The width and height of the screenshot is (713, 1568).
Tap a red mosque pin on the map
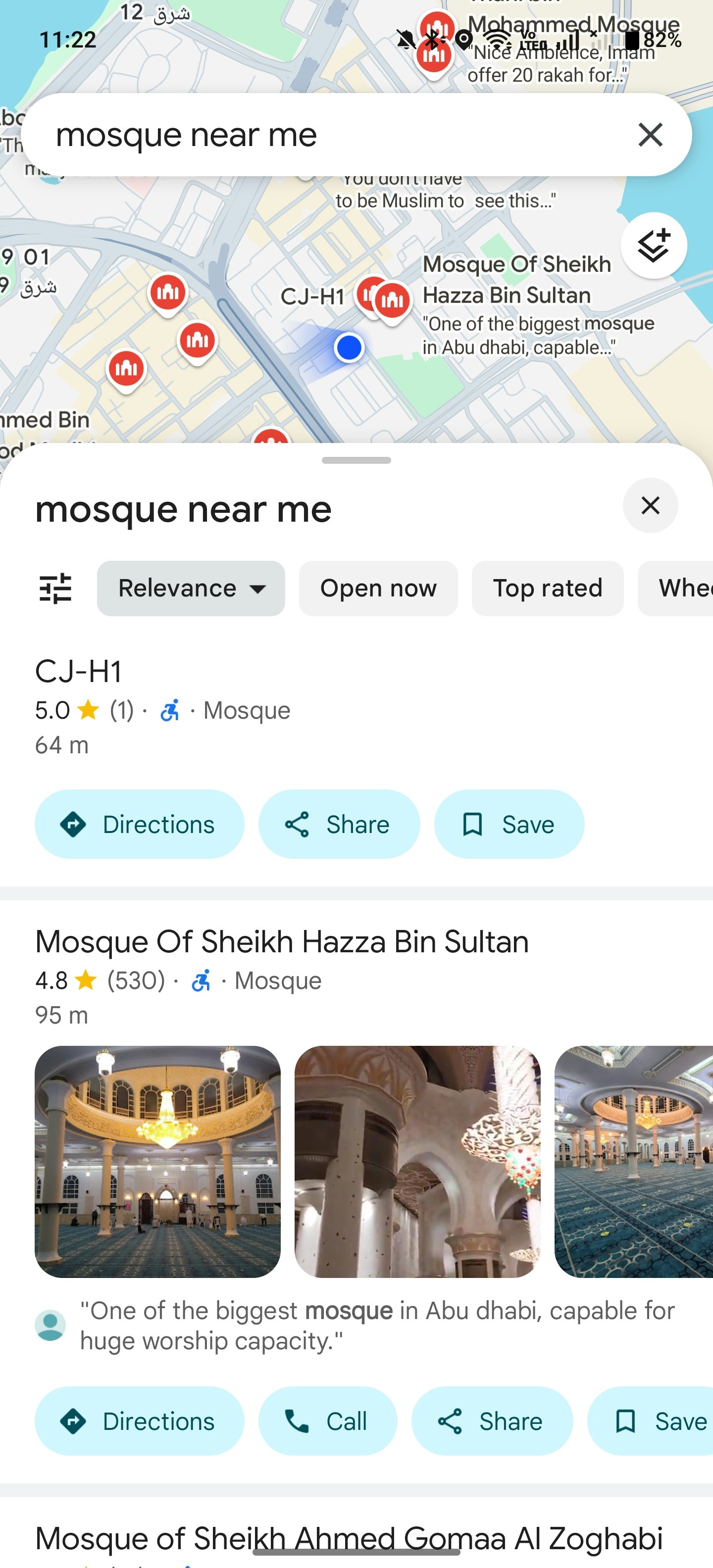(x=167, y=292)
